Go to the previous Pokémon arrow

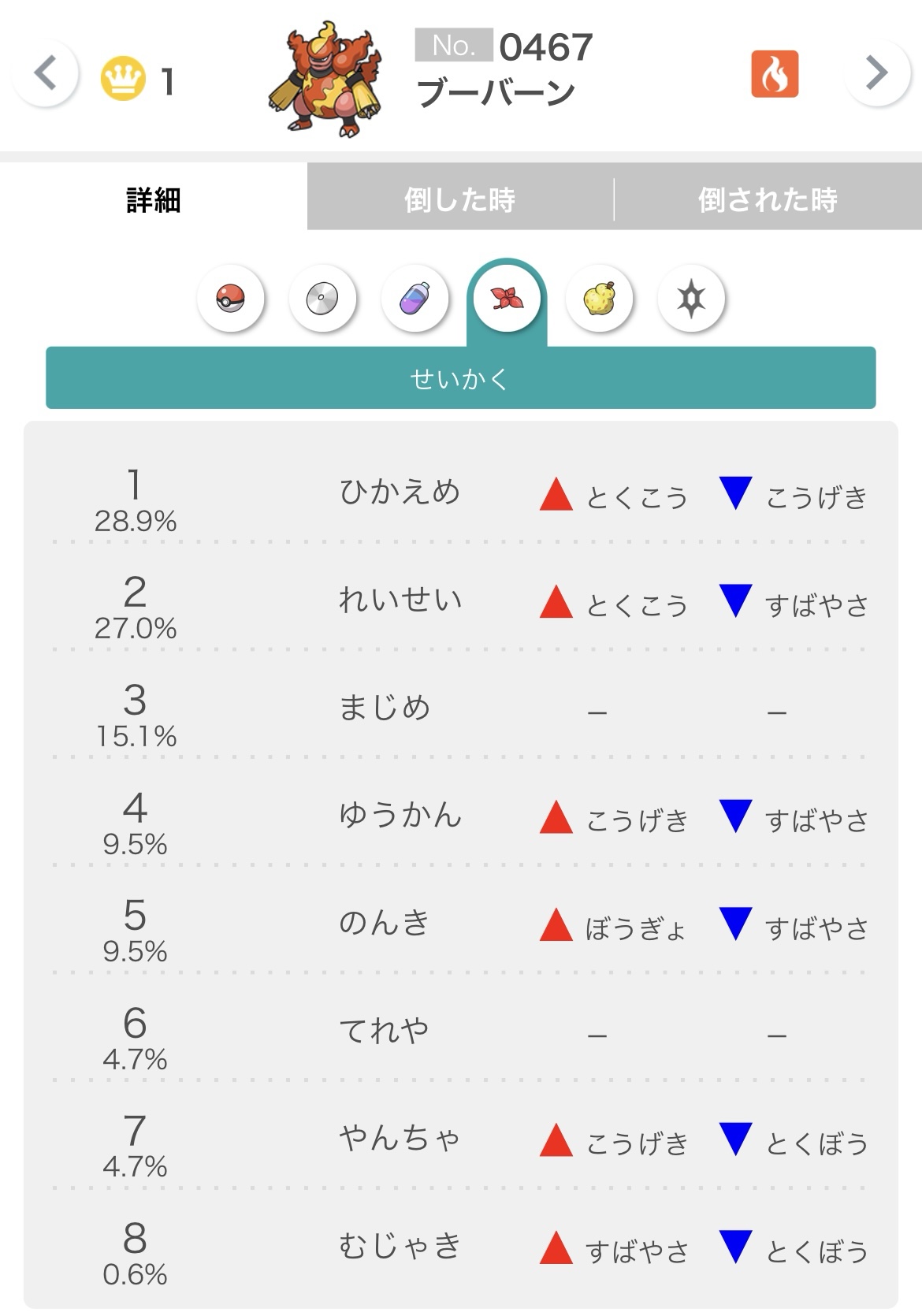(46, 73)
